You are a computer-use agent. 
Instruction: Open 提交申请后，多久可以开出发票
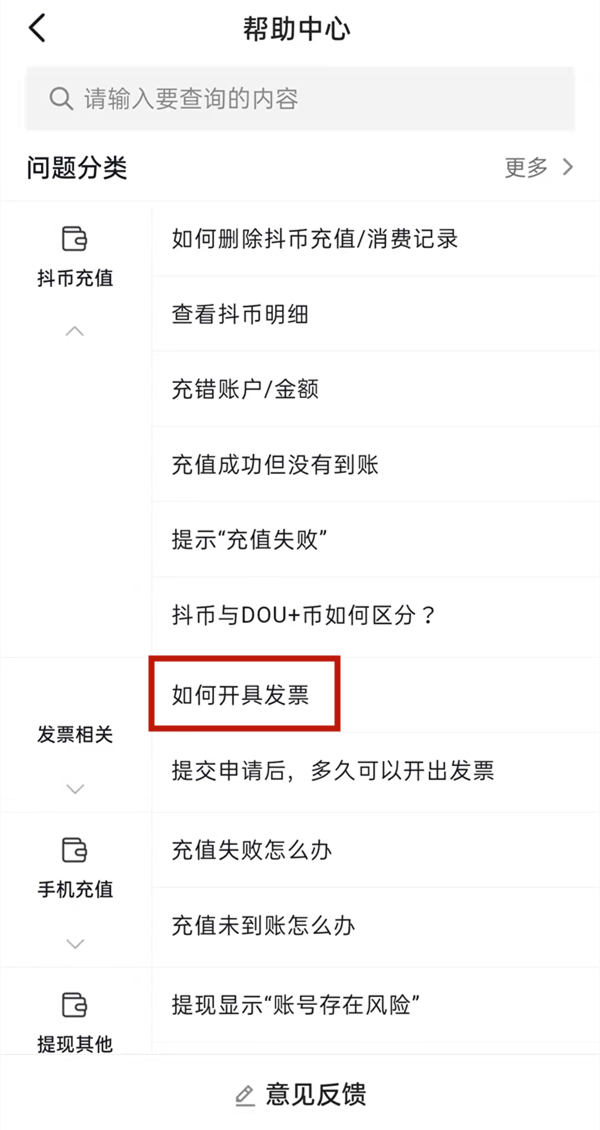[333, 770]
